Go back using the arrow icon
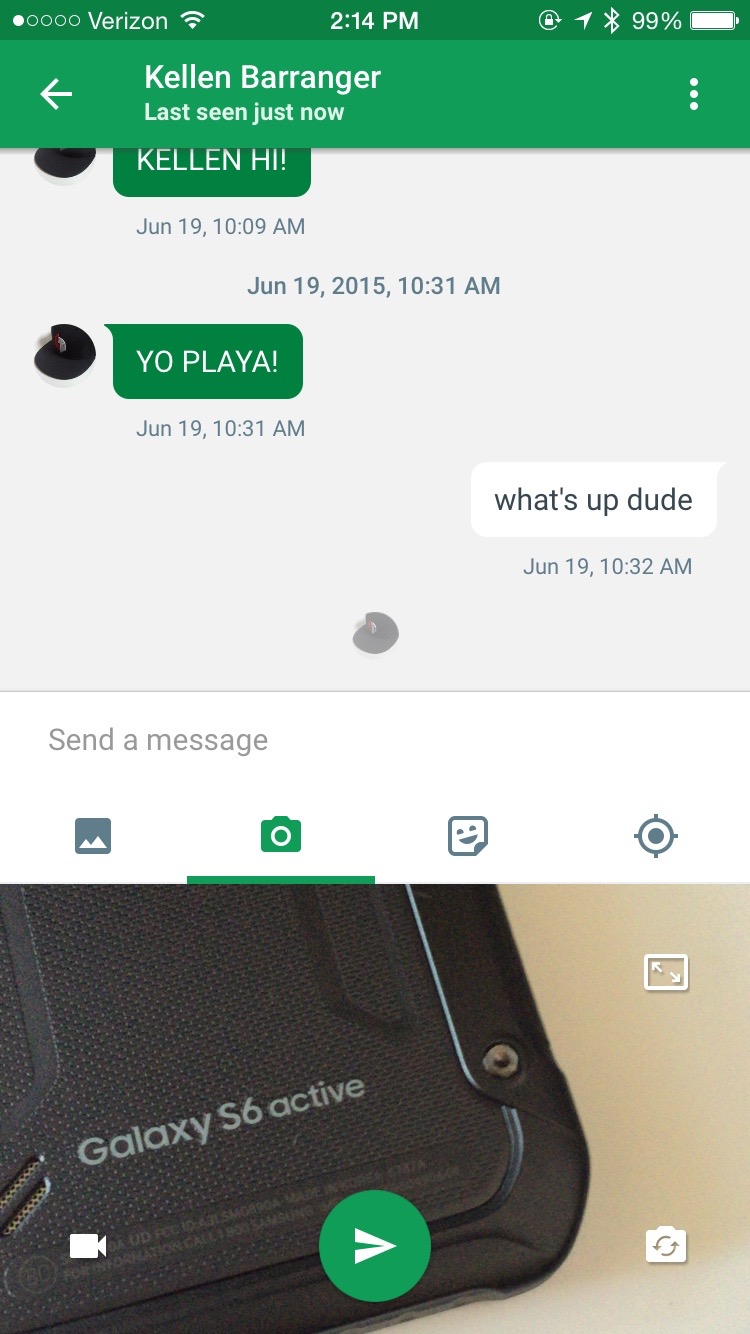This screenshot has height=1334, width=750. click(x=56, y=94)
